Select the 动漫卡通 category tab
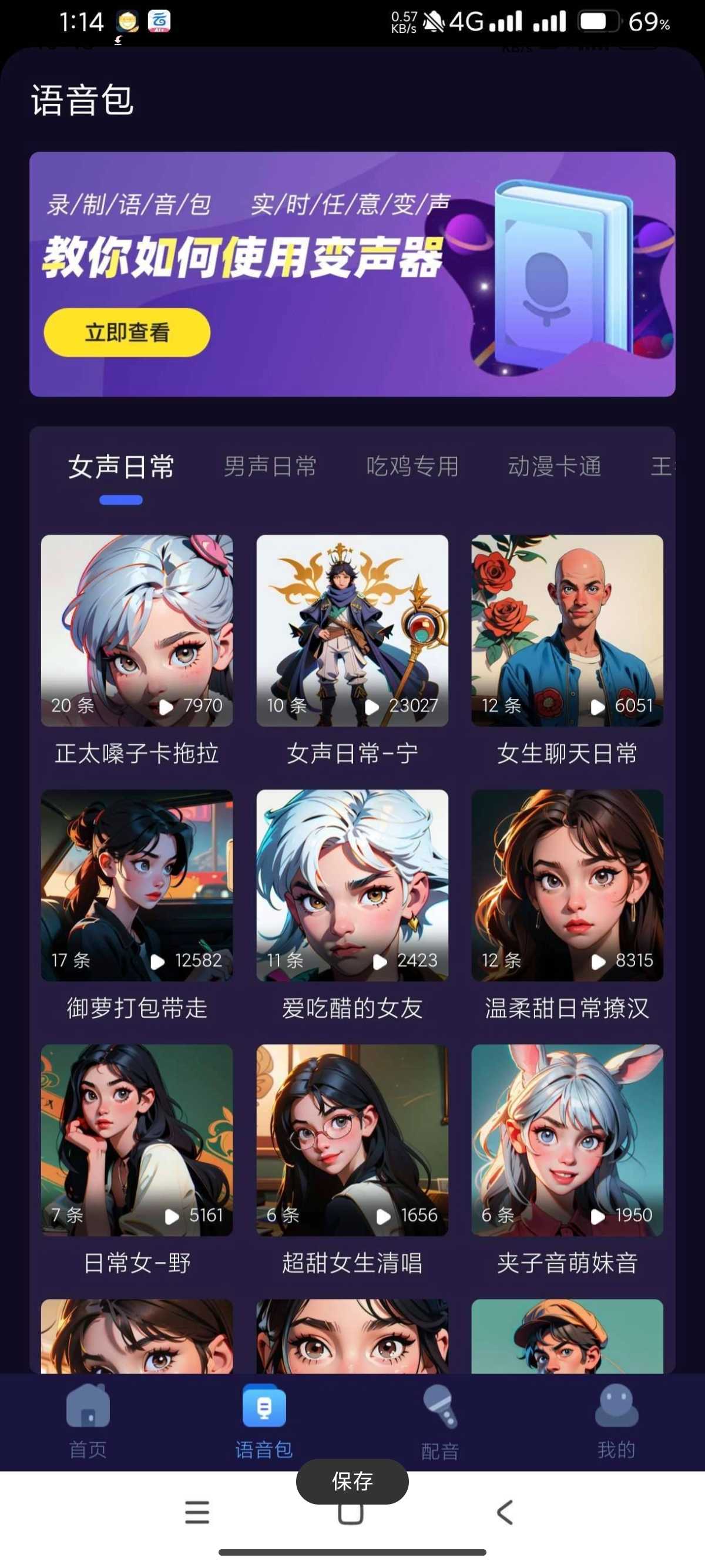 click(x=554, y=467)
